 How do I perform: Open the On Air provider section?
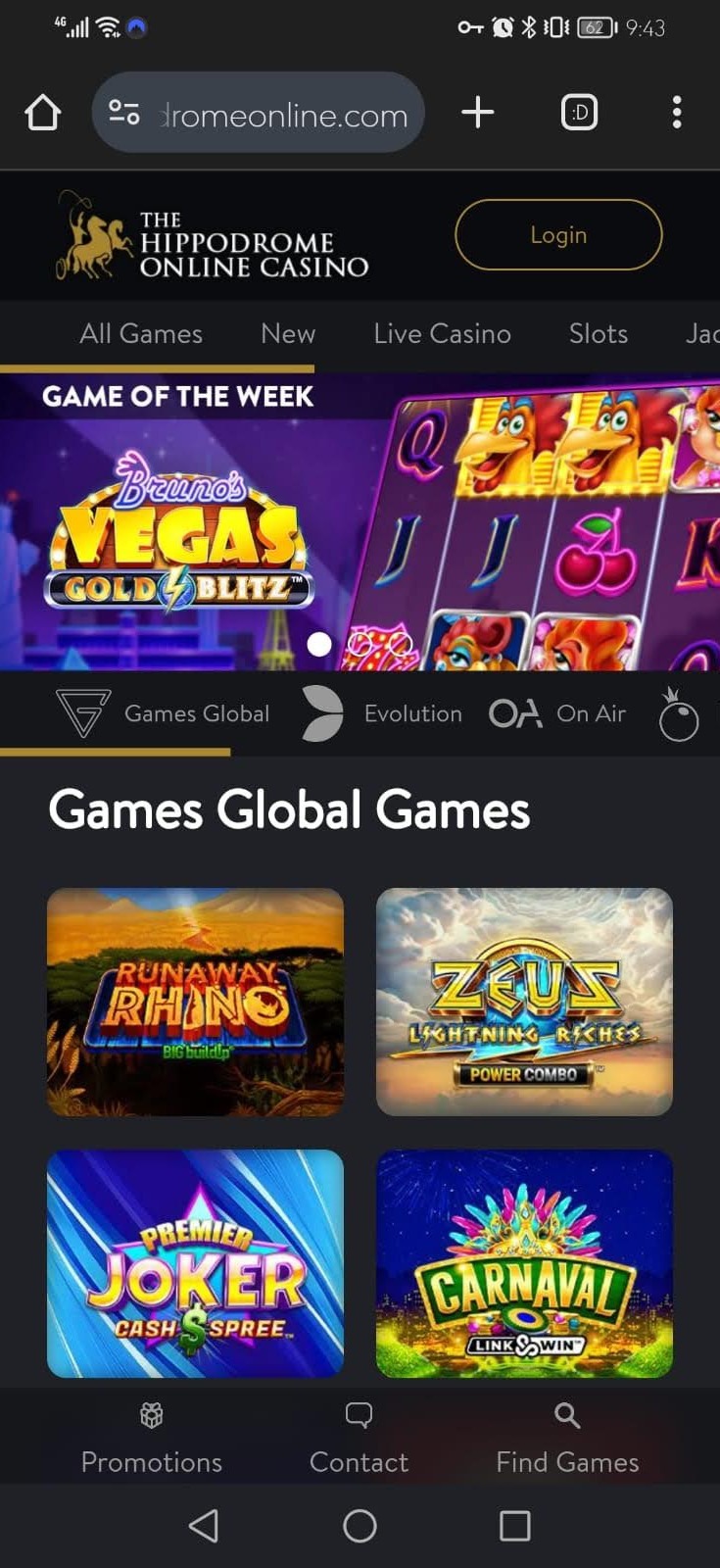[x=513, y=713]
